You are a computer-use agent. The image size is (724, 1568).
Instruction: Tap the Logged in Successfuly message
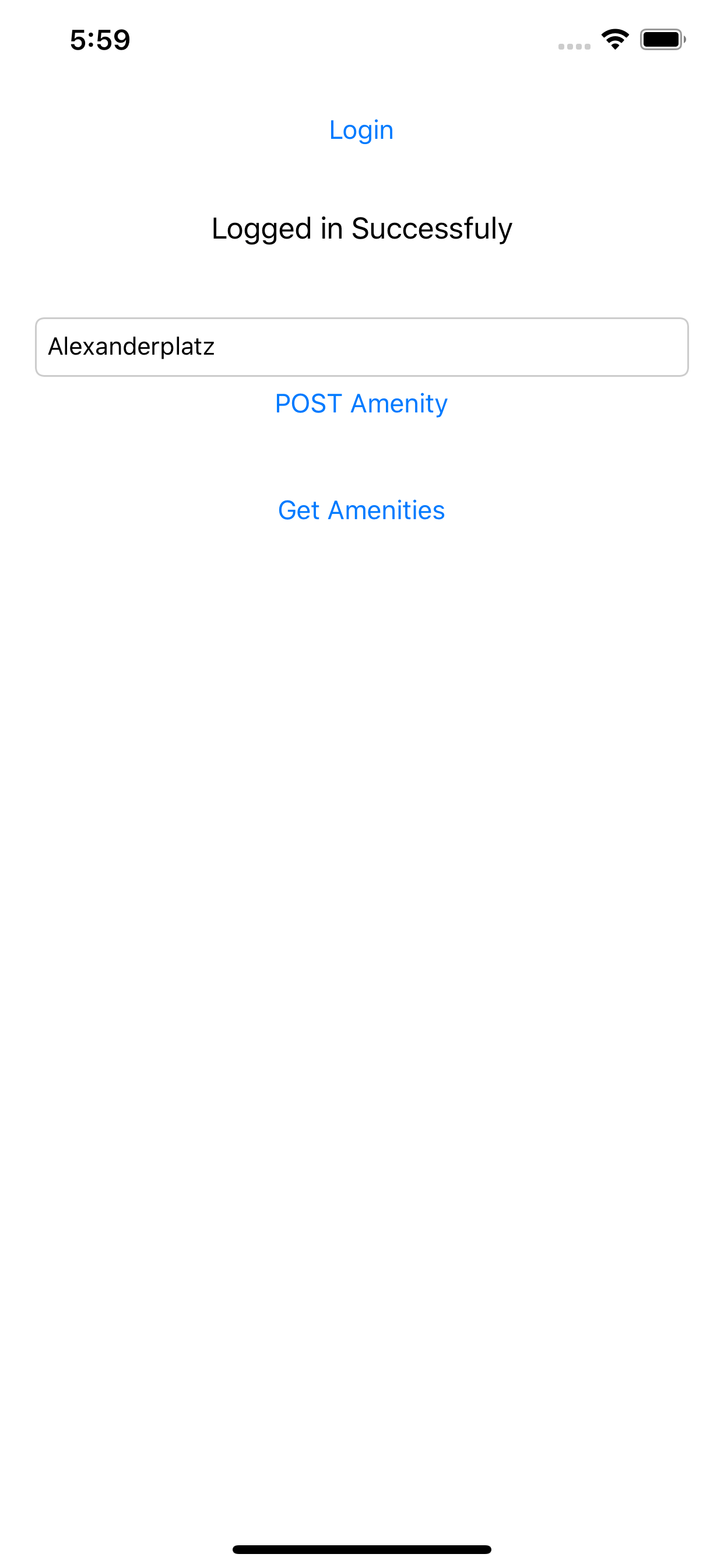pyautogui.click(x=361, y=228)
